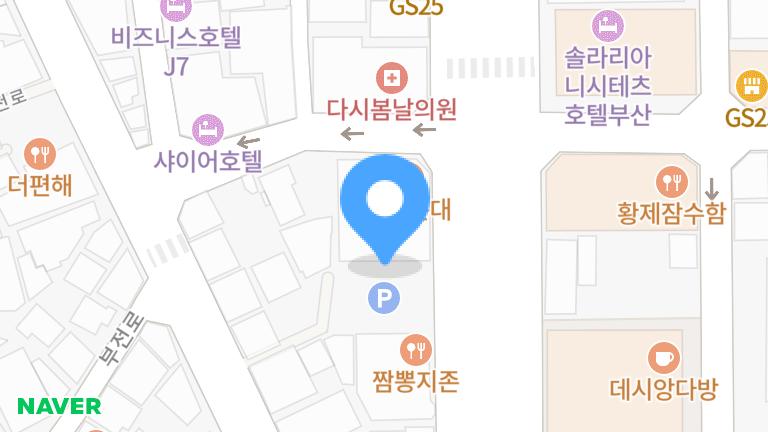Tap the 비즈니스호텔 J7 place marker

pyautogui.click(x=176, y=10)
